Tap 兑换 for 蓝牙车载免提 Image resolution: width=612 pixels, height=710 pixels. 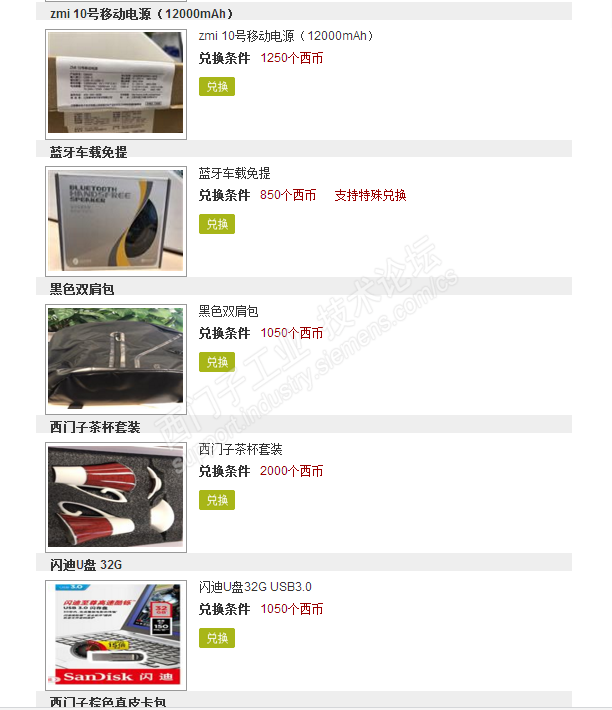(x=216, y=225)
